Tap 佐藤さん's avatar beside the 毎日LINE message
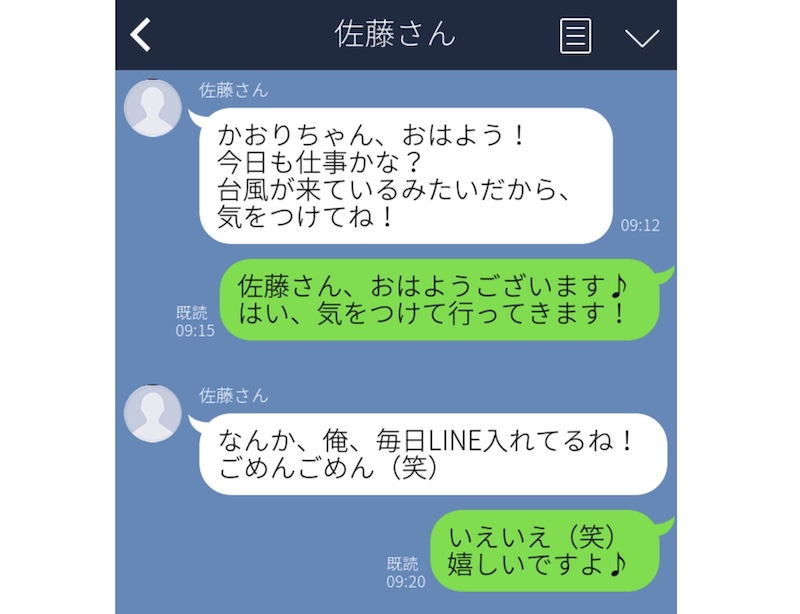800x614 pixels. click(x=152, y=412)
